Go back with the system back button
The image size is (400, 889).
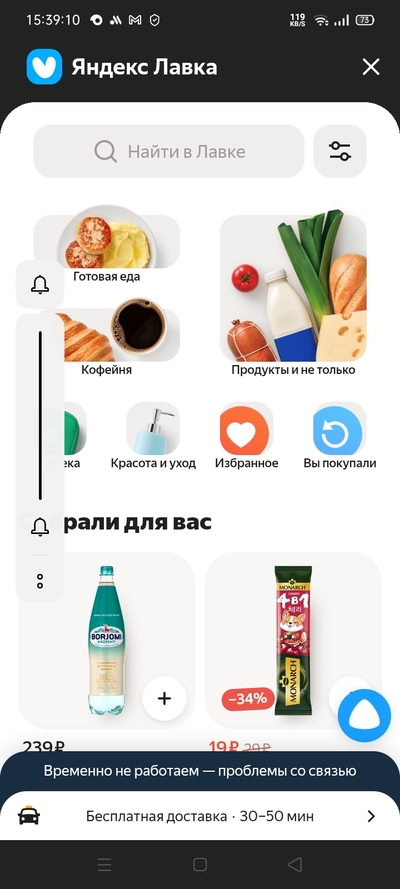click(295, 864)
